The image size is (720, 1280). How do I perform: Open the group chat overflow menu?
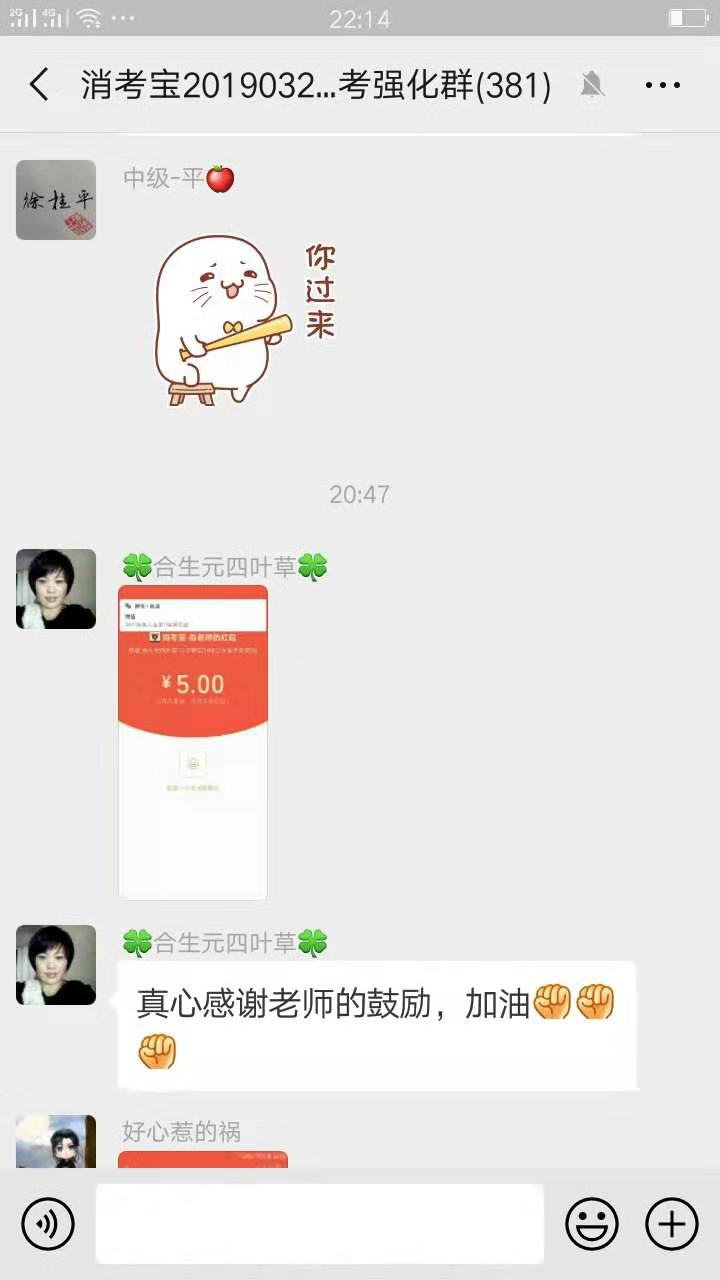[663, 86]
